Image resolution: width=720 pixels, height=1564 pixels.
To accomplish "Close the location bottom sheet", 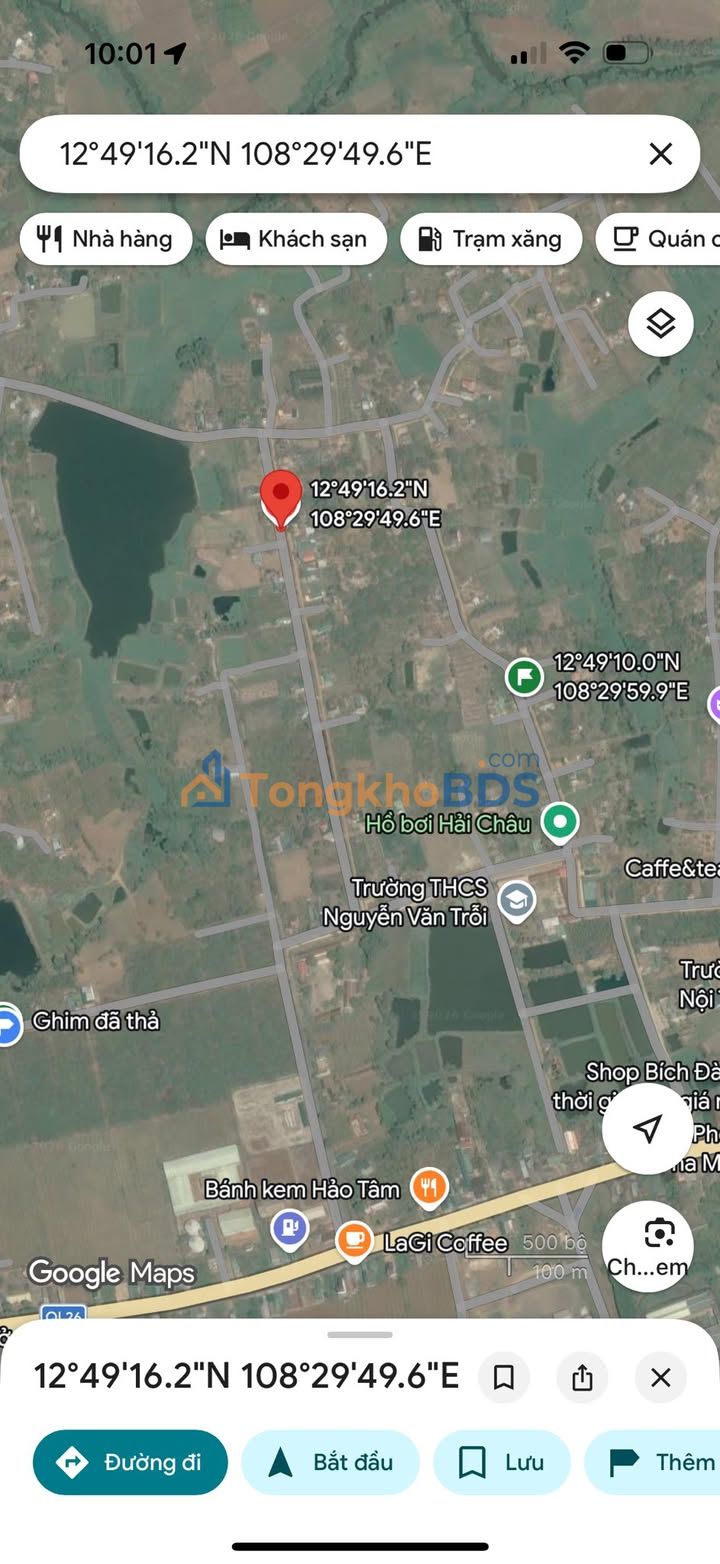I will point(660,1378).
